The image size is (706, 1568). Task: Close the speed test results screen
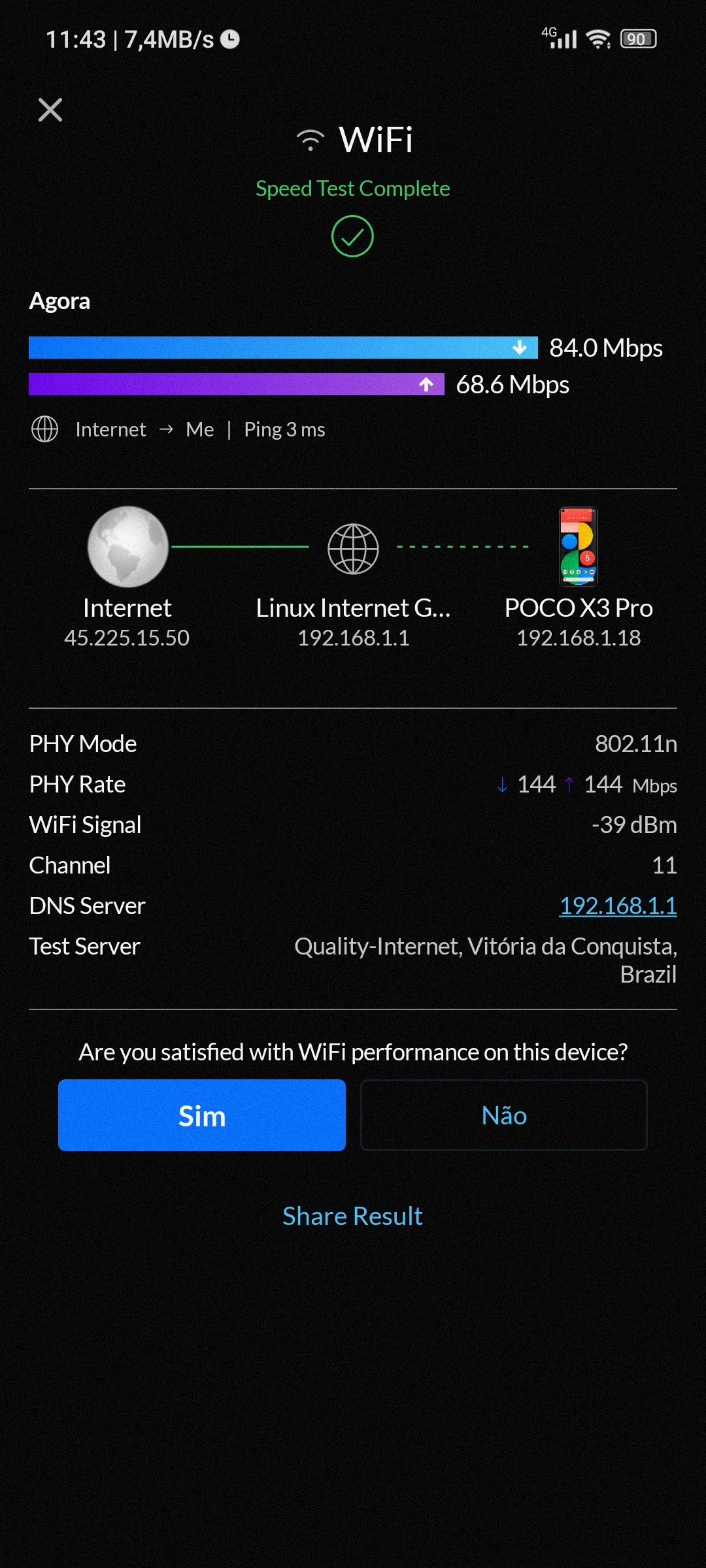click(x=50, y=110)
